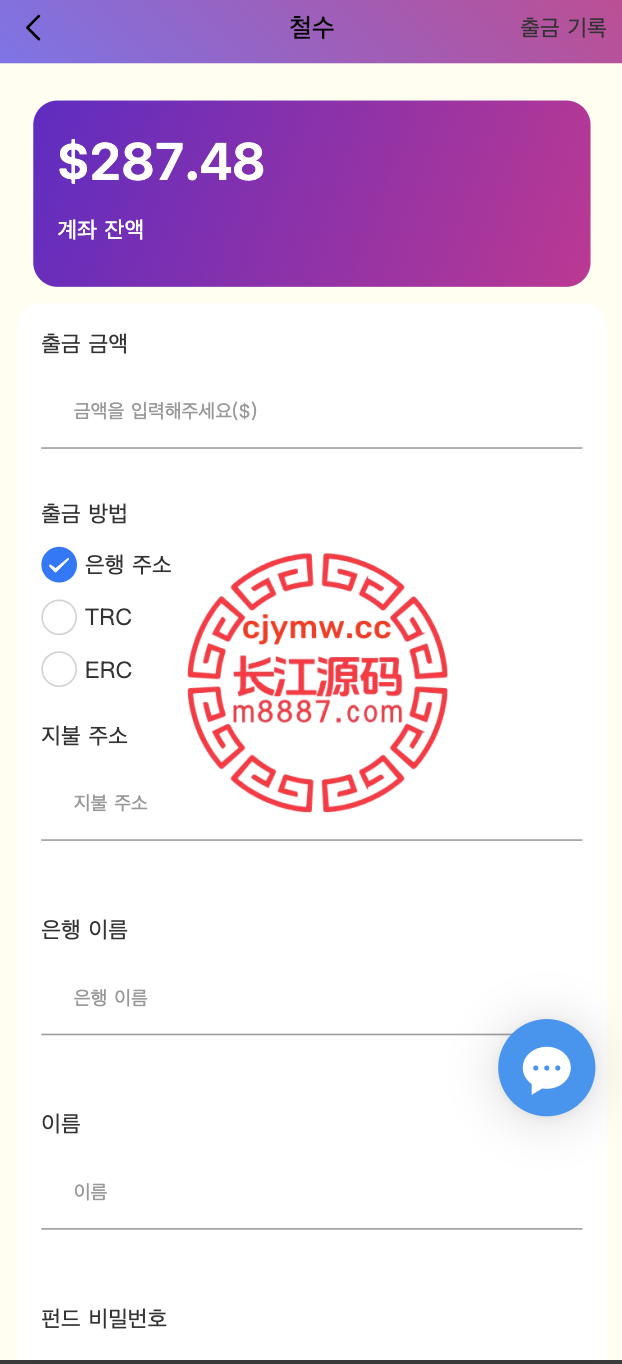The width and height of the screenshot is (622, 1364).
Task: Select the 은행 주소 withdrawal method
Action: [106, 565]
